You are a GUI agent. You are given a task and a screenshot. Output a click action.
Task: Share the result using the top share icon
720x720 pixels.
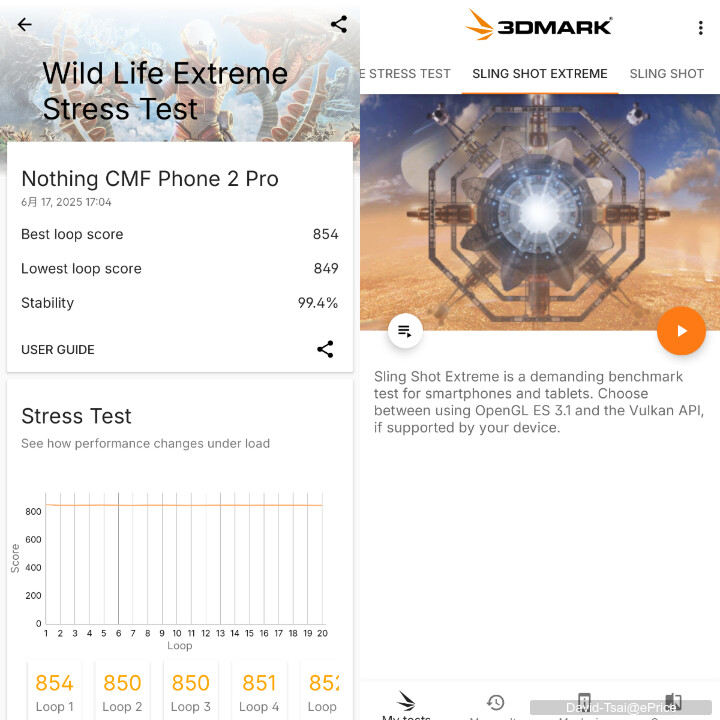339,25
